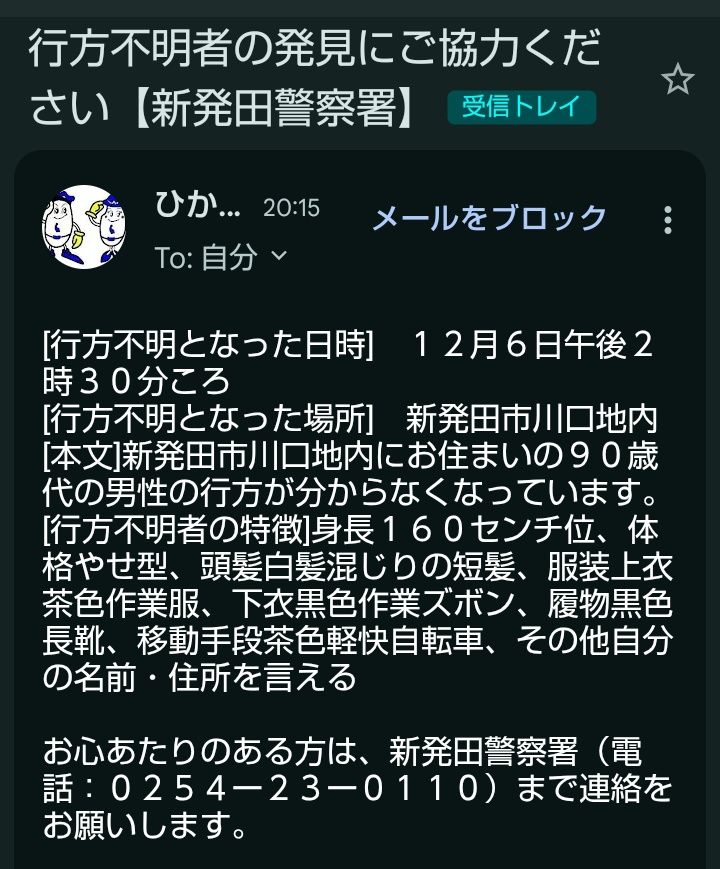Expand recipient details next to To: 自分
This screenshot has width=720, height=869.
(x=280, y=255)
